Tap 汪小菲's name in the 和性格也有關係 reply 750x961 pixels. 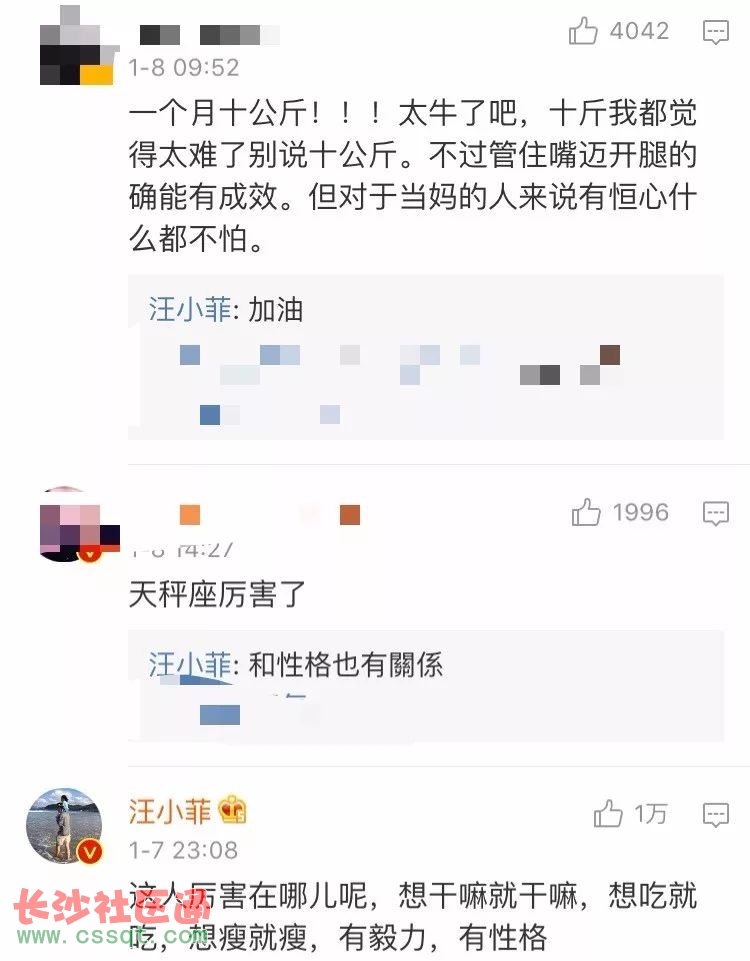(189, 664)
